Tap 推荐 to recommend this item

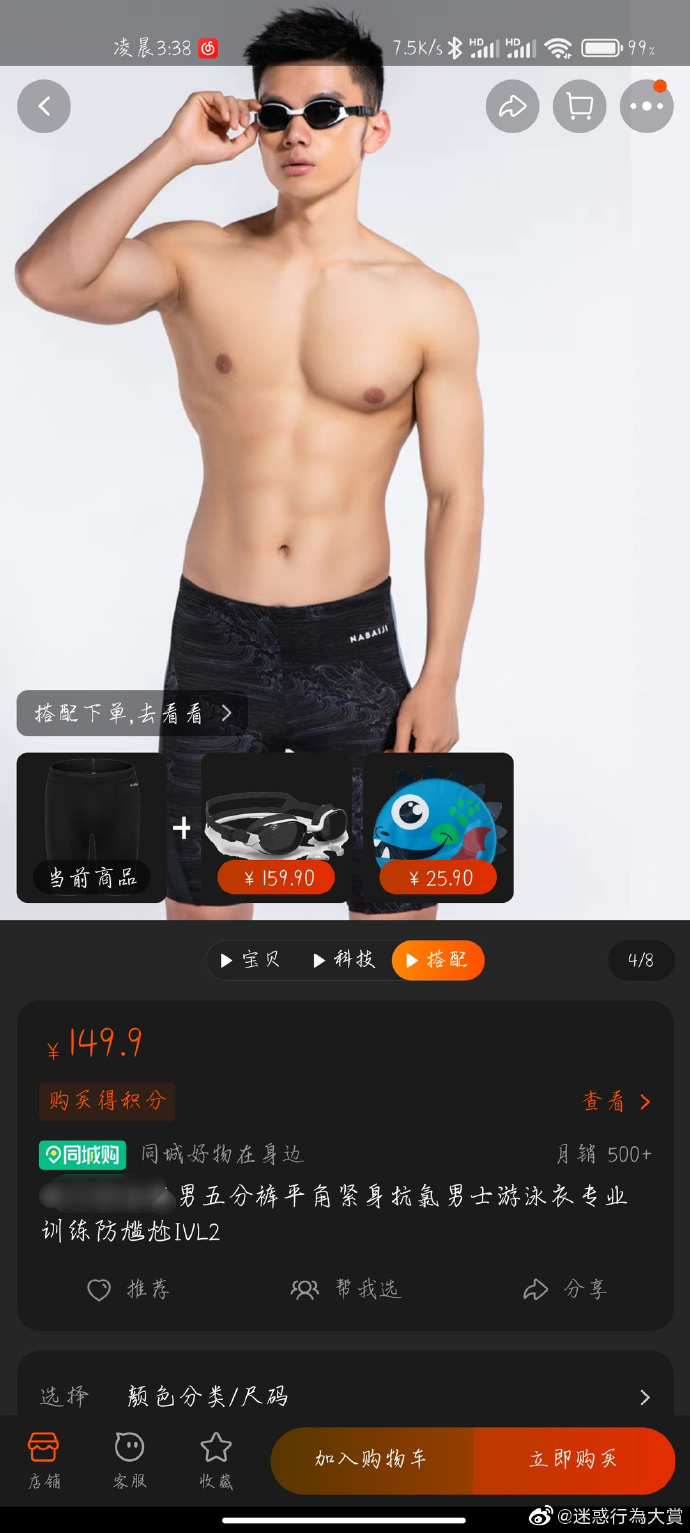(x=129, y=1289)
